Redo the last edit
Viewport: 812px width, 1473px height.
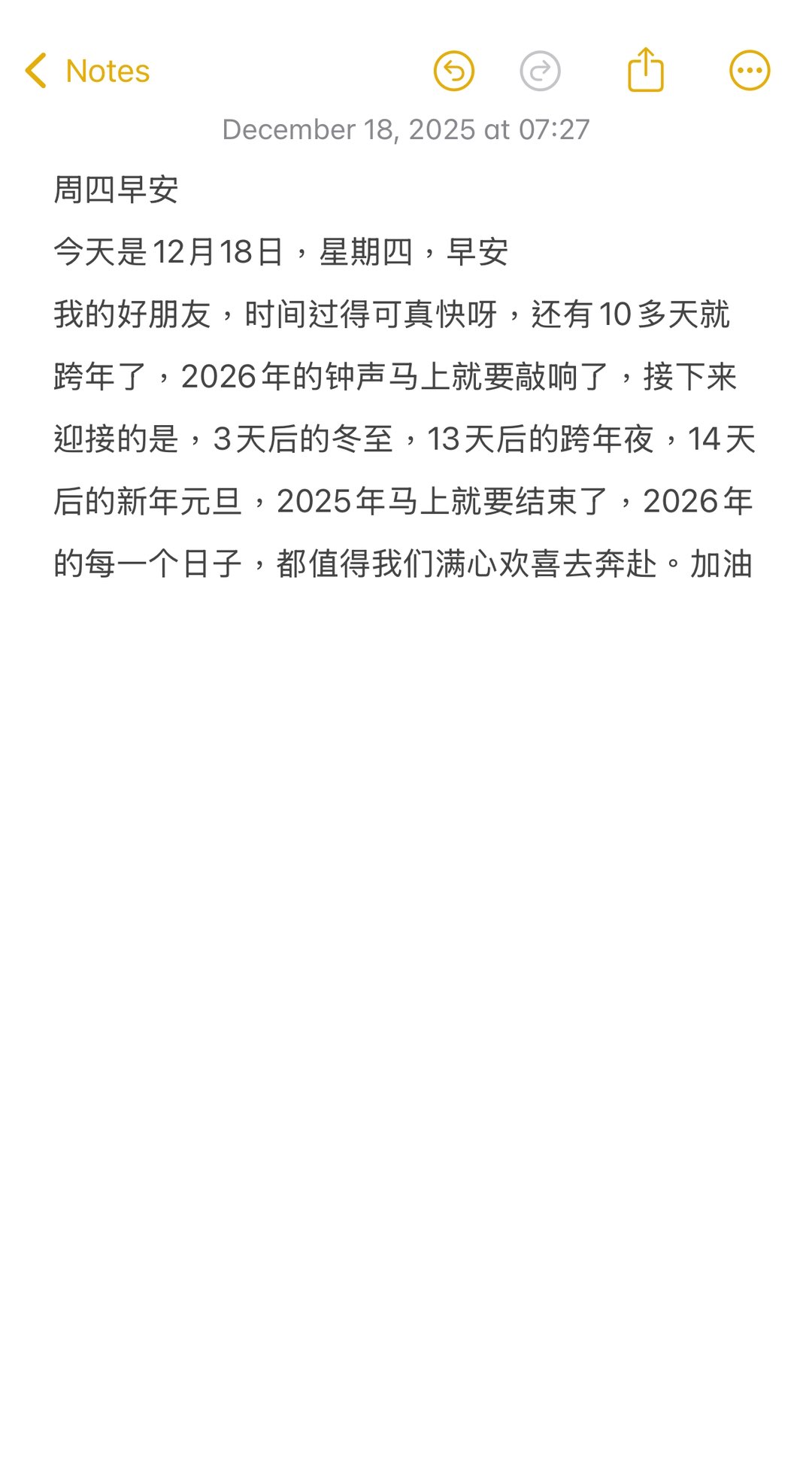[x=540, y=71]
